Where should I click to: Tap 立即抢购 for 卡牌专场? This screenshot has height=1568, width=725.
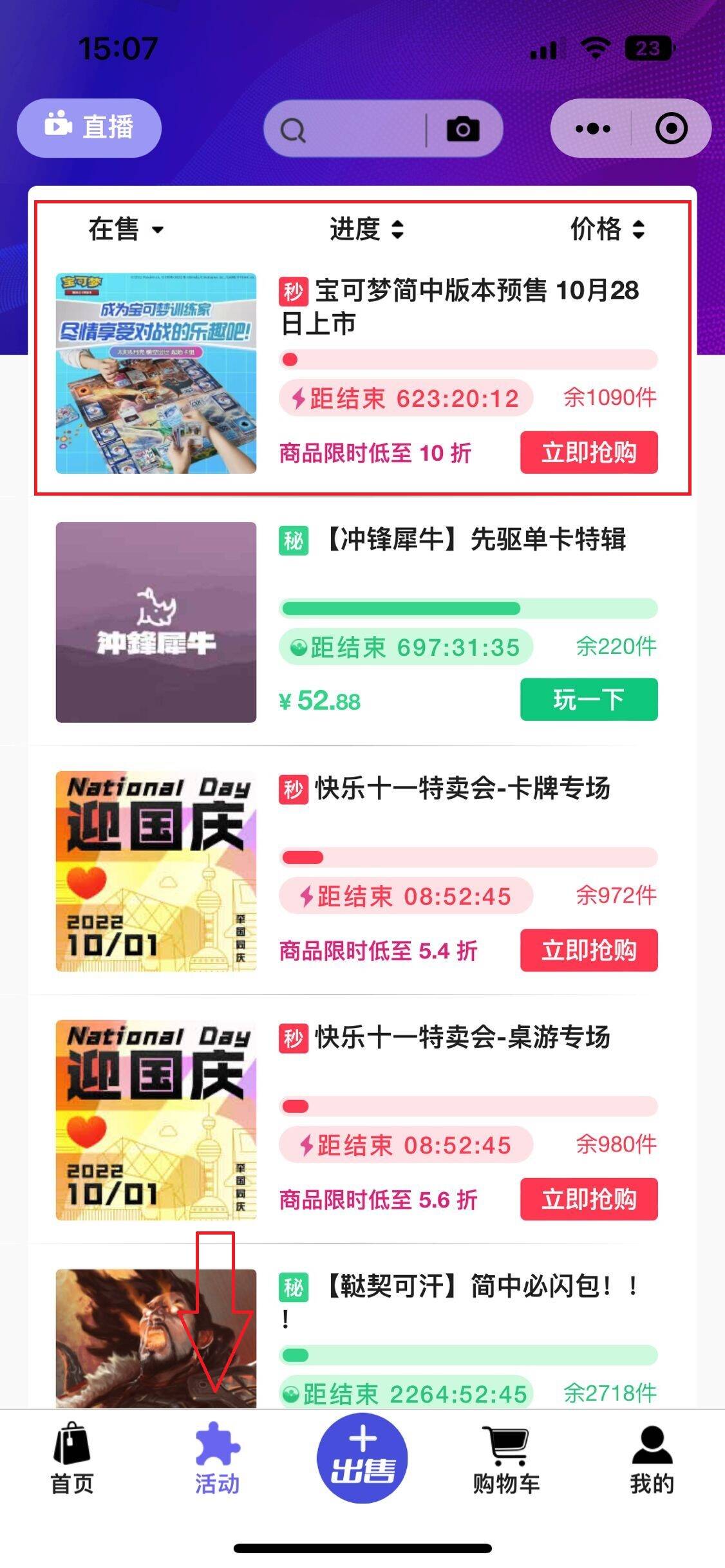pos(588,950)
